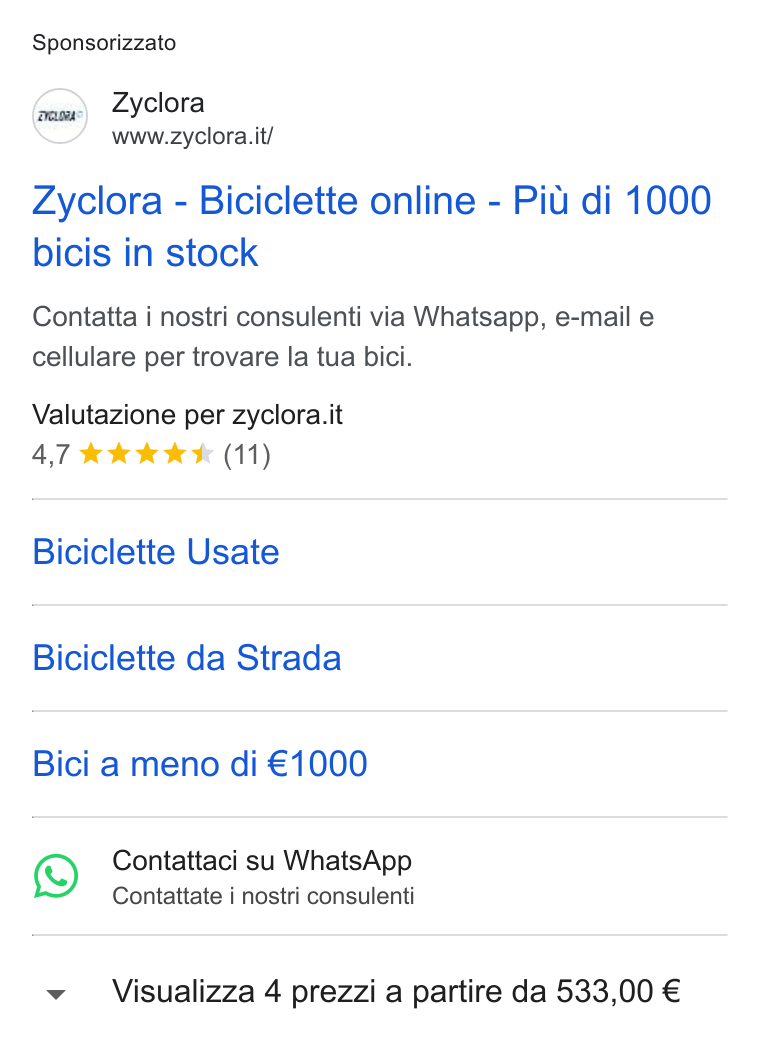Viewport: 760px width, 1052px height.
Task: Tap the www.zyclora.it site address
Action: pos(193,136)
